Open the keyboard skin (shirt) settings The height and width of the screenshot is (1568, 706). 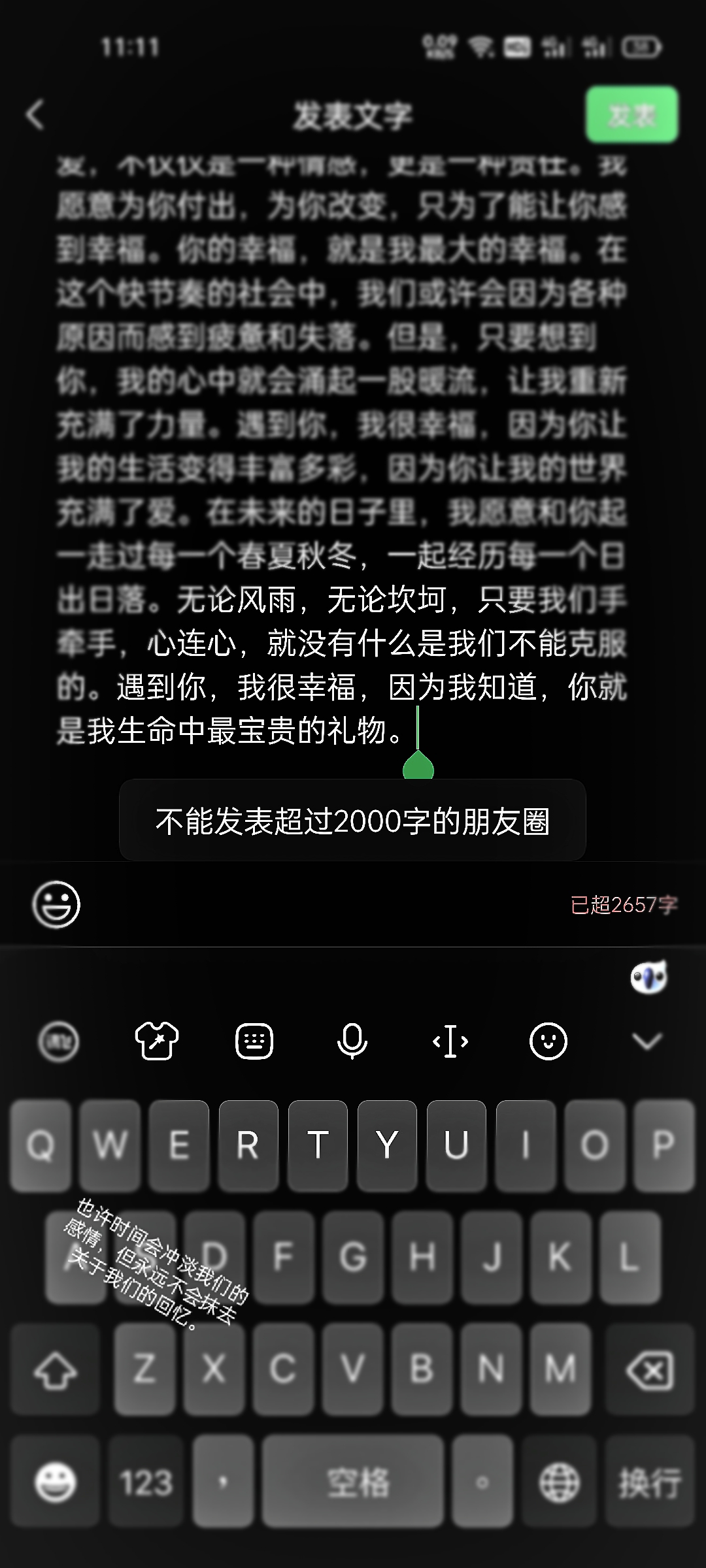click(x=157, y=1041)
